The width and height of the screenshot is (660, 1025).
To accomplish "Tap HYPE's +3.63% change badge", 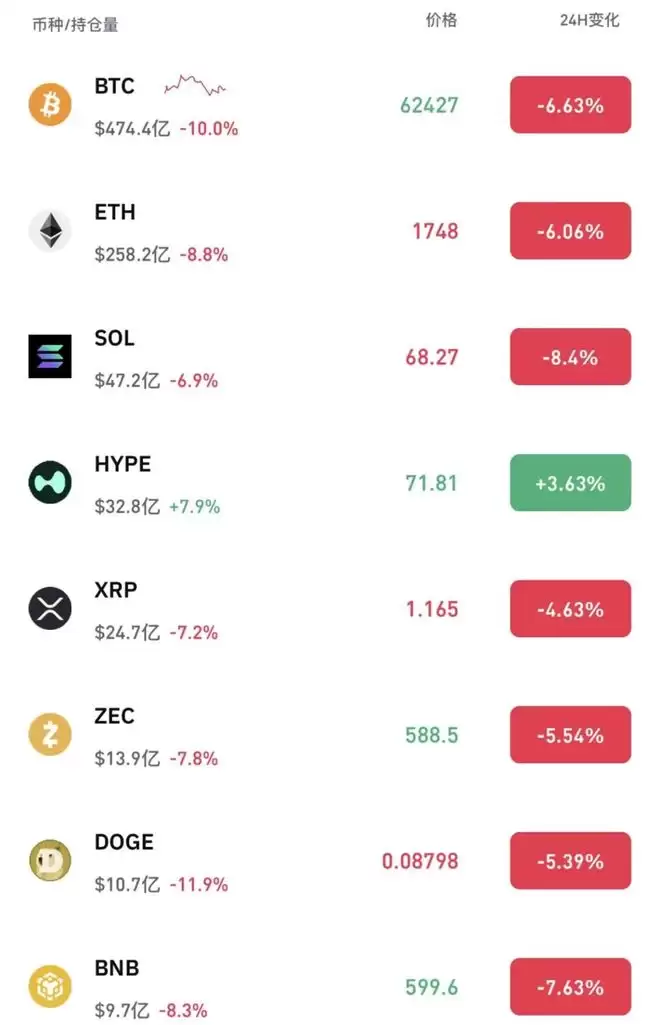I will point(570,483).
